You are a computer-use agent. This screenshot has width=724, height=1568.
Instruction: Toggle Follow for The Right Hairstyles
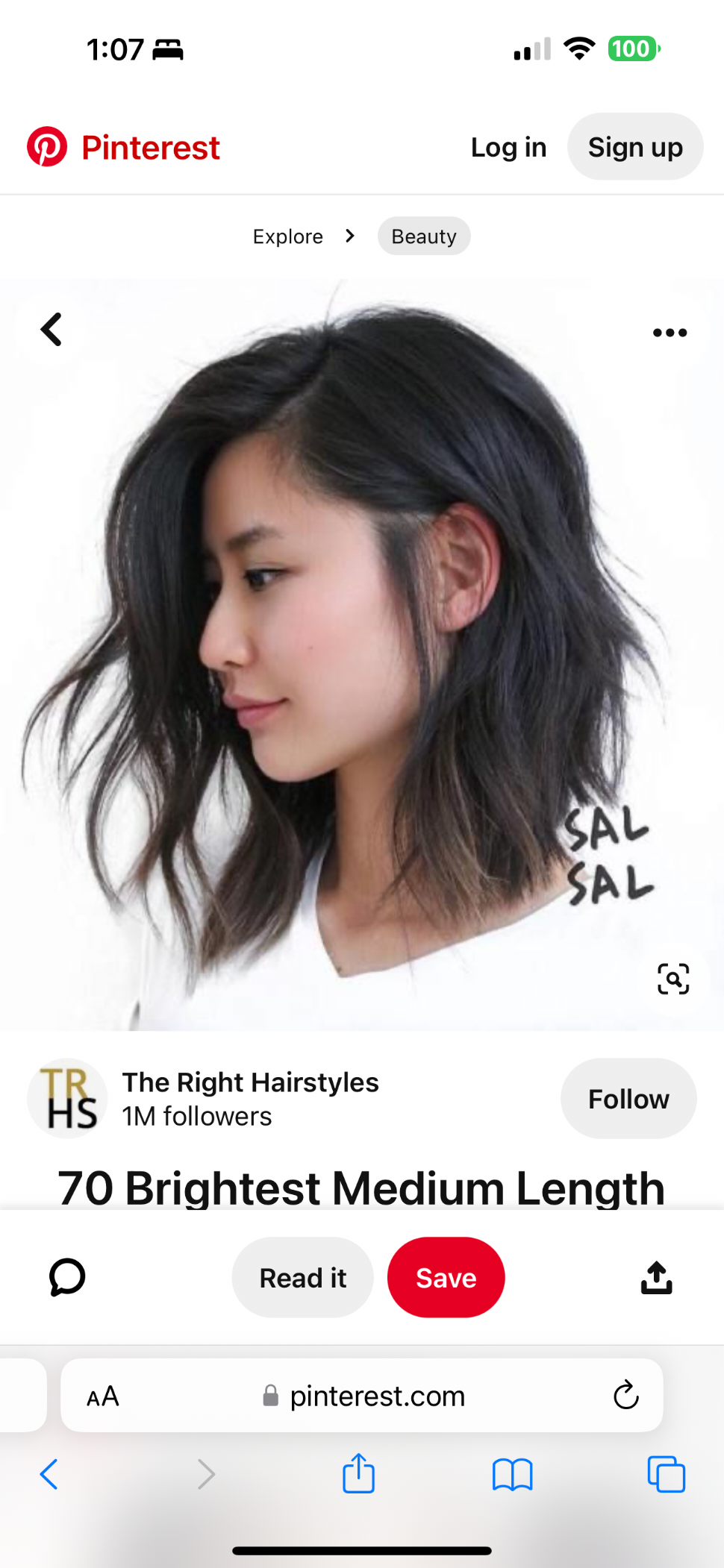628,1098
